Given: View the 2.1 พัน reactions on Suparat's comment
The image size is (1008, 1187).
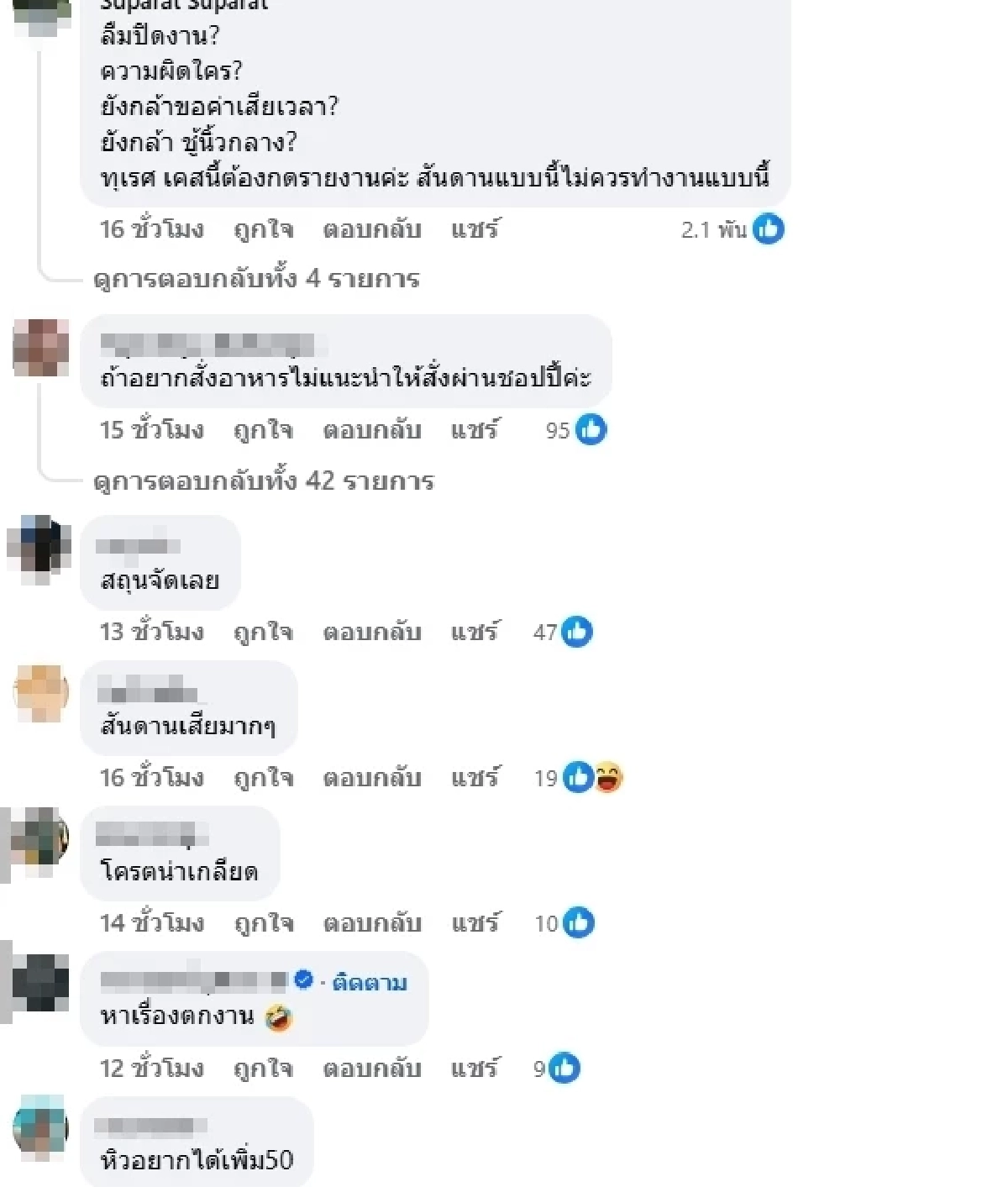Looking at the screenshot, I should click(732, 229).
